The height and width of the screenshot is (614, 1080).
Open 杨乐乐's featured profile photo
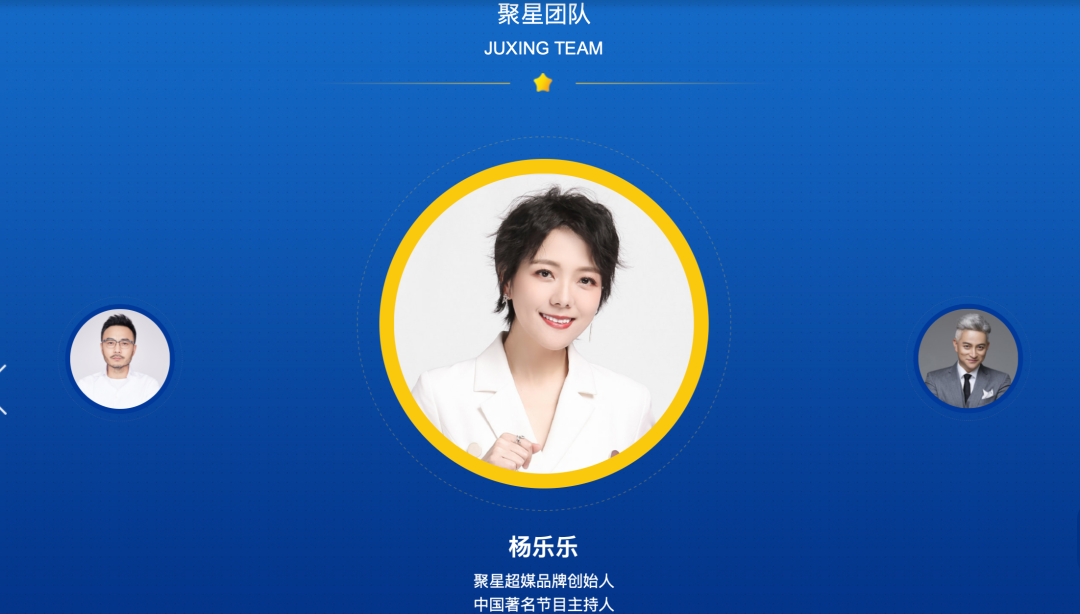coord(544,323)
